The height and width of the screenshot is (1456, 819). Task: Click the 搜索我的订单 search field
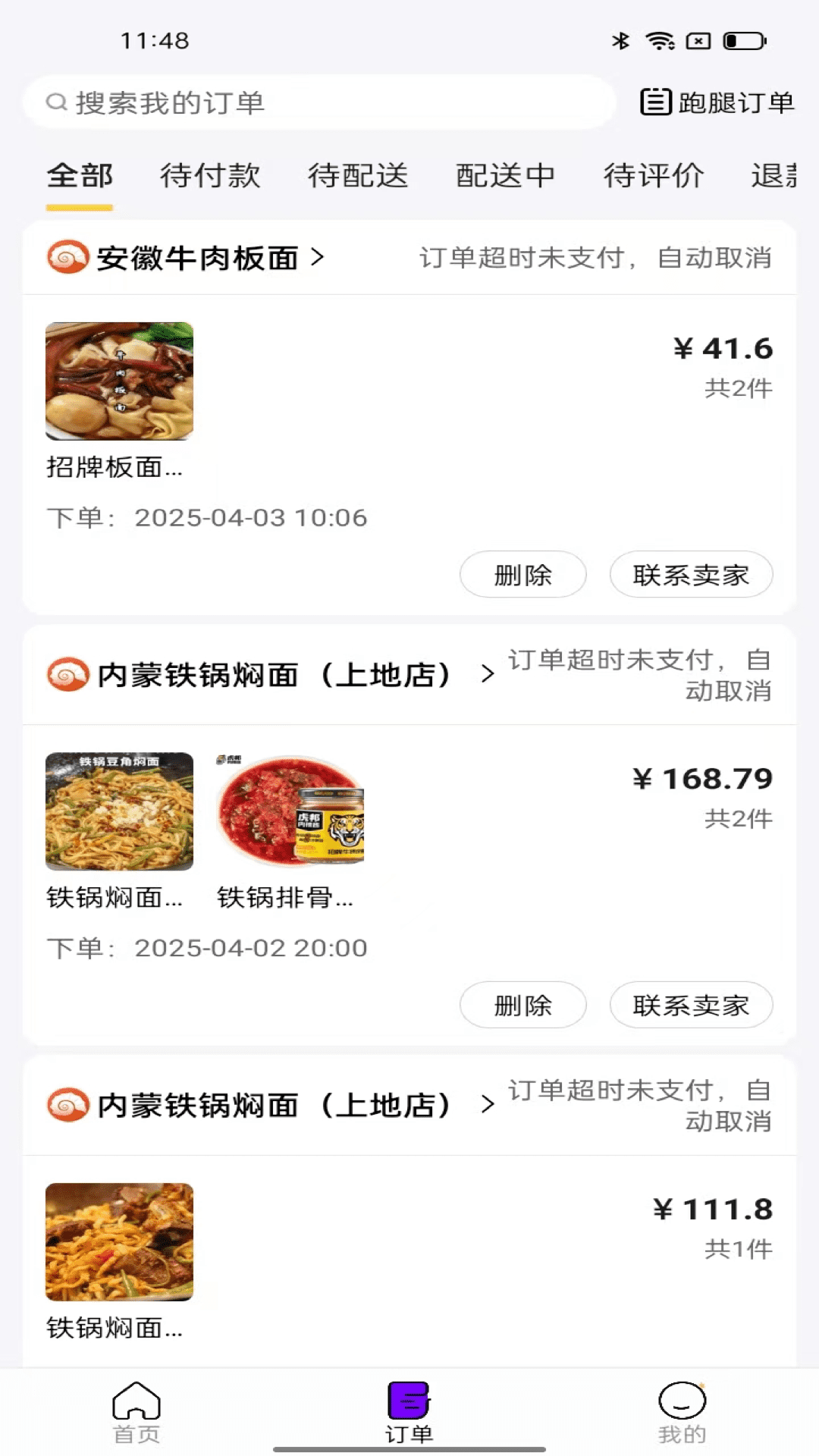pos(318,103)
